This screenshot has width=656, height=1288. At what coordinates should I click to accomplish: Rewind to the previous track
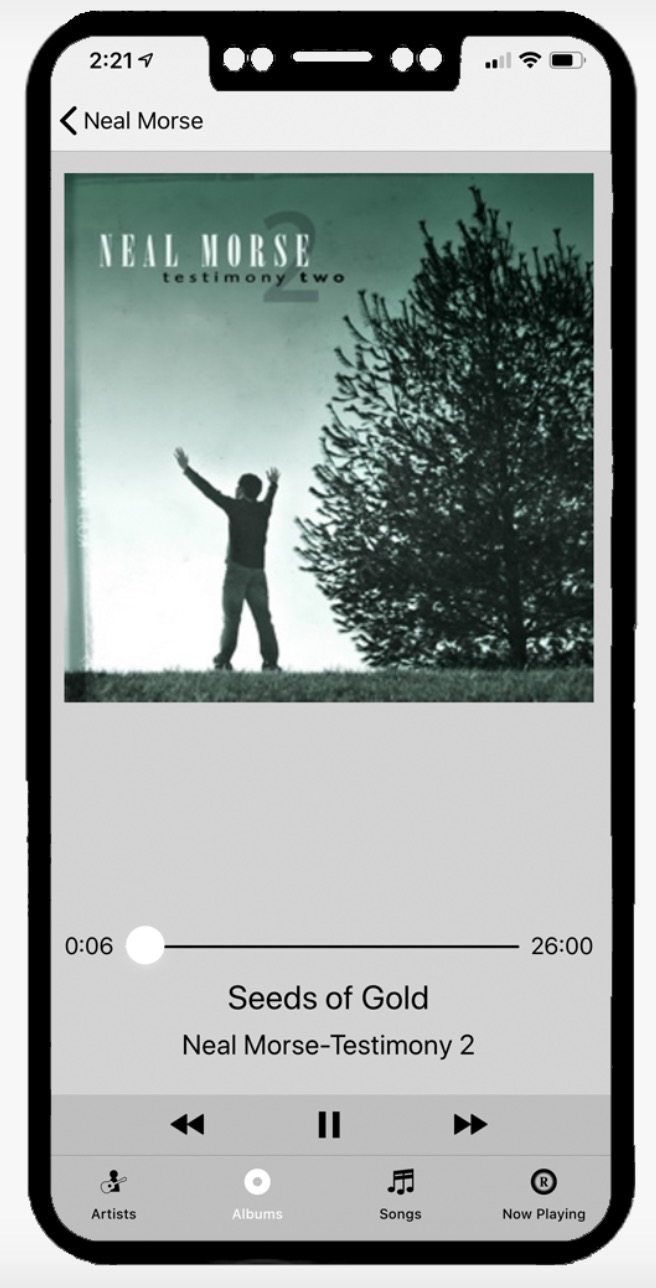(x=187, y=1125)
